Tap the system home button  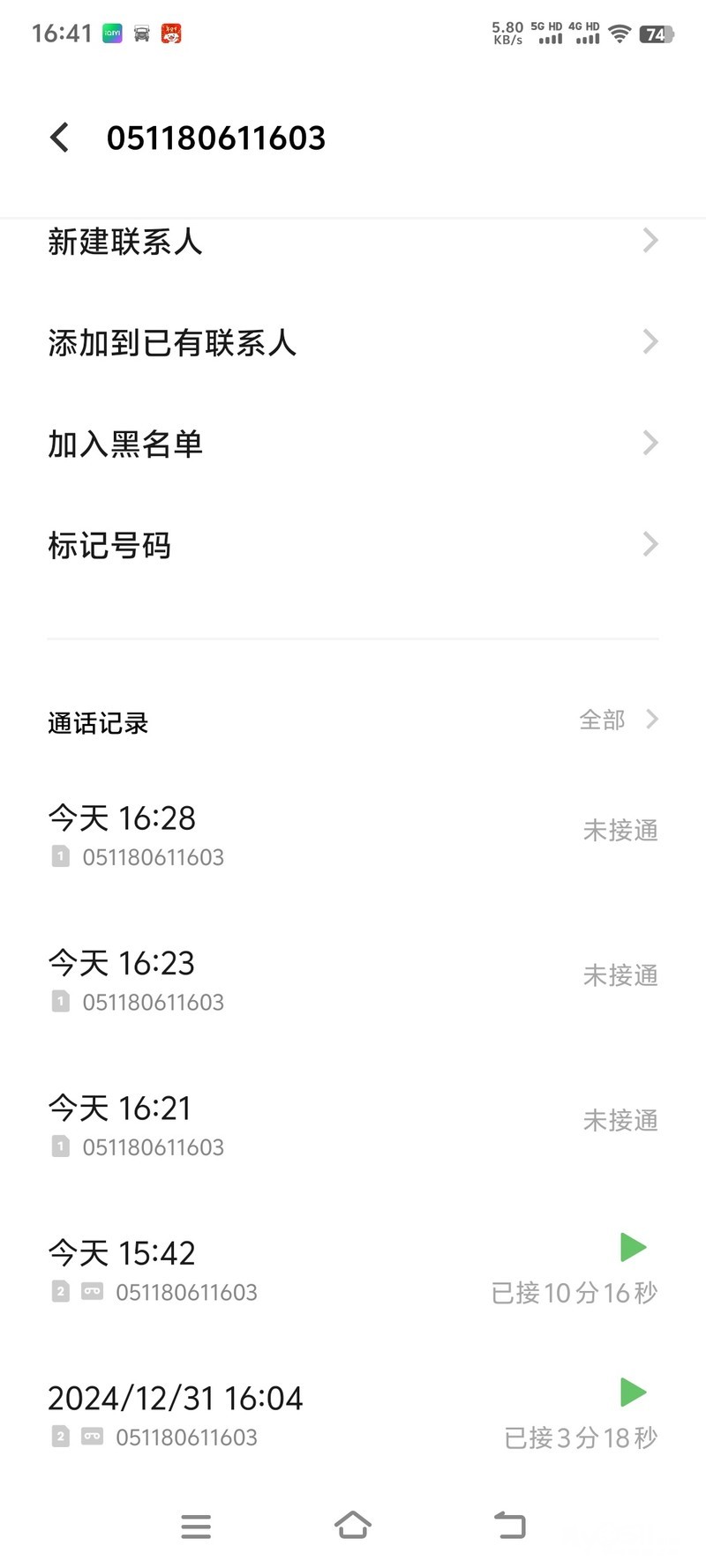353,1525
